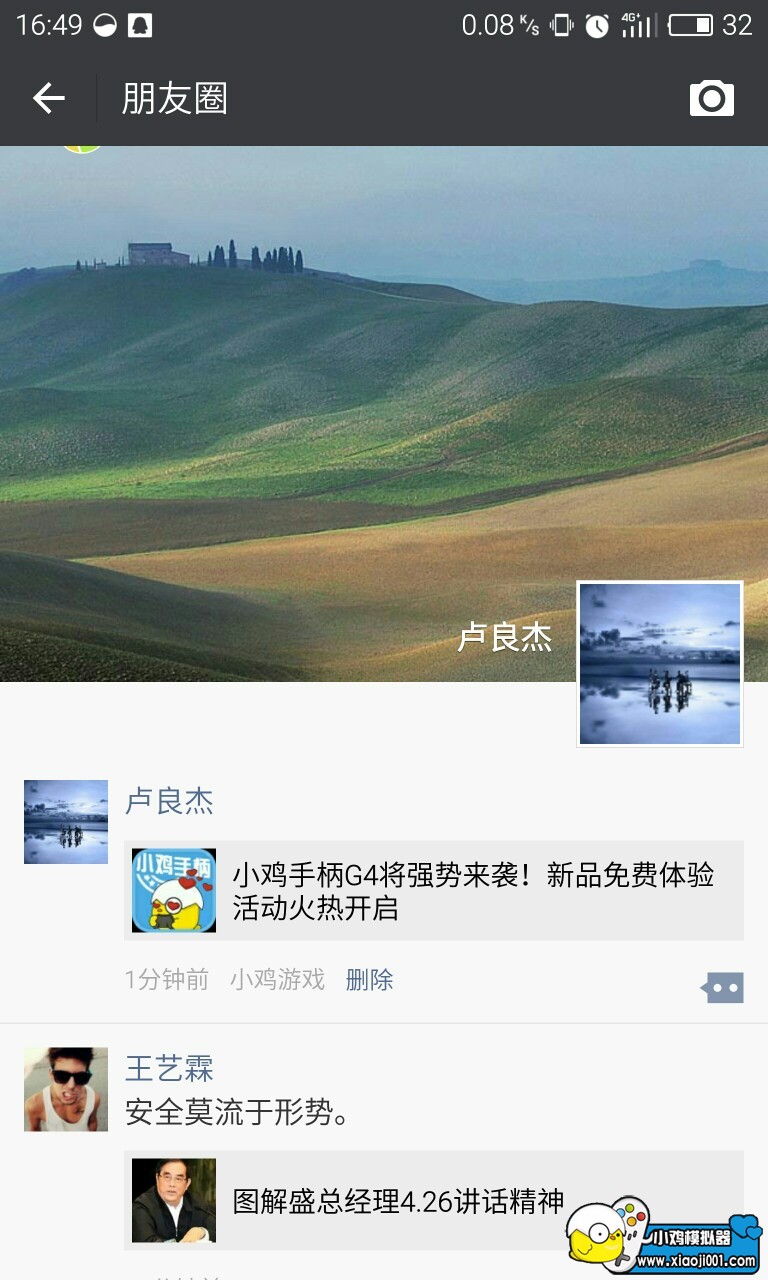The image size is (768, 1280).
Task: Tap the landscape cover photo
Action: (300, 400)
